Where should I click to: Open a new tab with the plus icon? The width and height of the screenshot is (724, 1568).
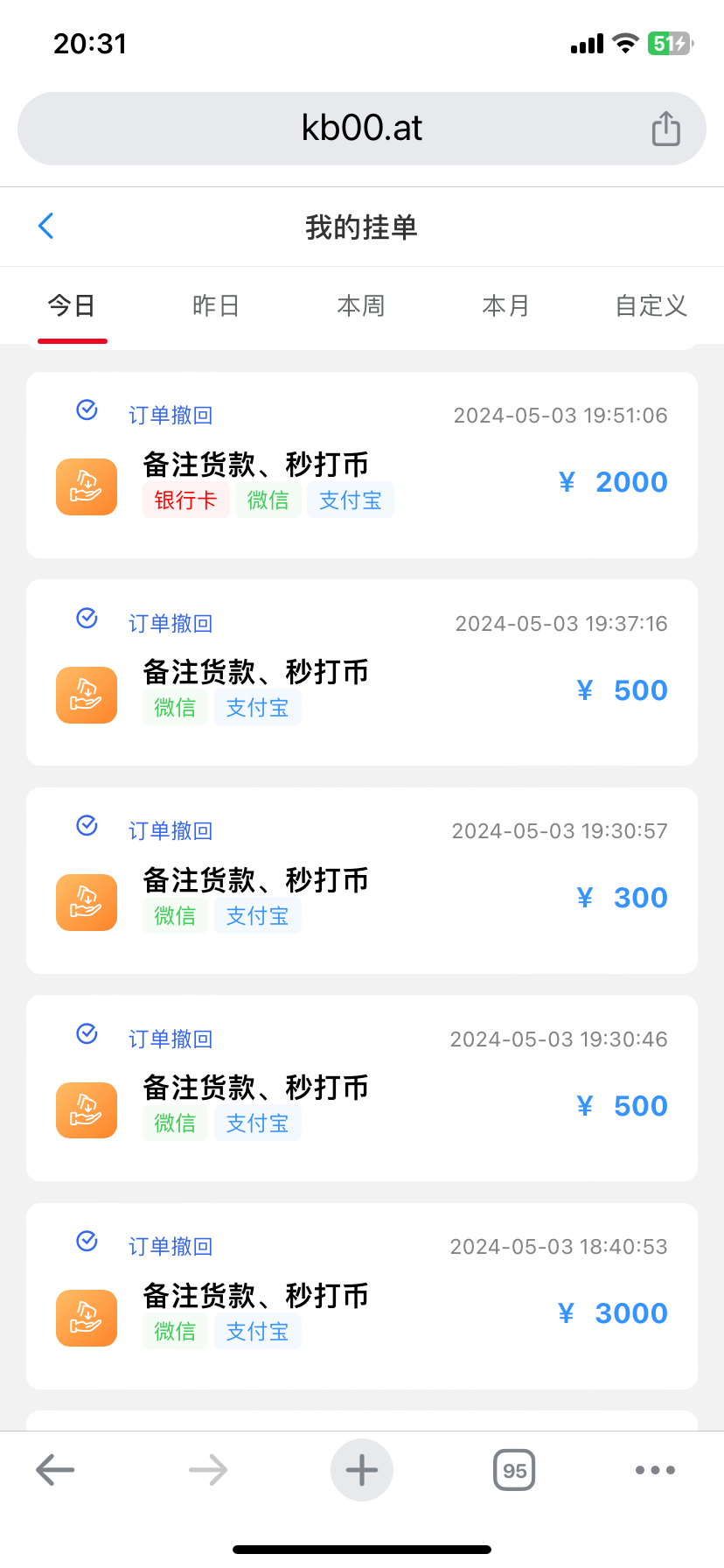point(361,1470)
